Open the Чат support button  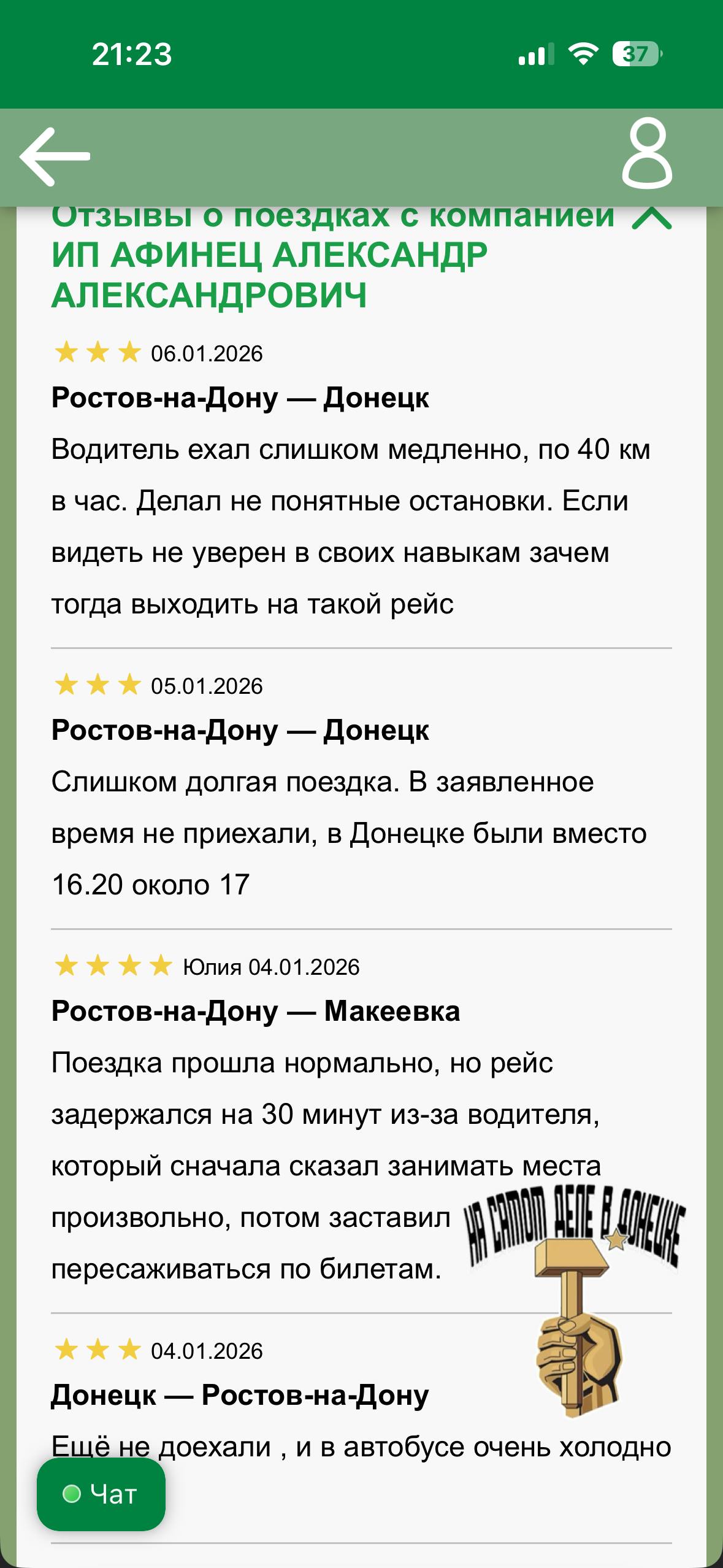tap(101, 1494)
